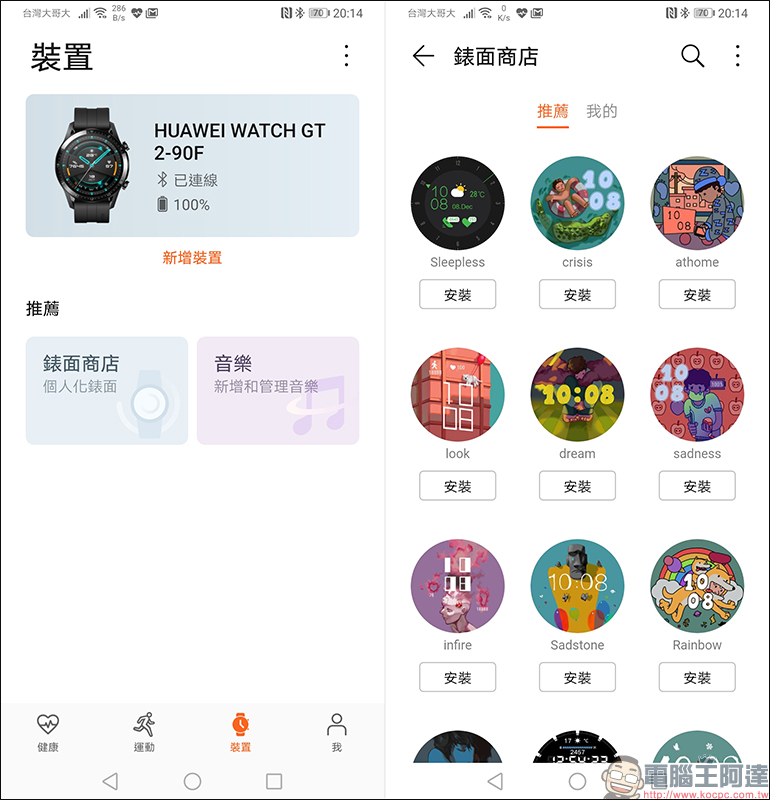The width and height of the screenshot is (770, 800).
Task: Tap the system home button
Action: (x=192, y=781)
